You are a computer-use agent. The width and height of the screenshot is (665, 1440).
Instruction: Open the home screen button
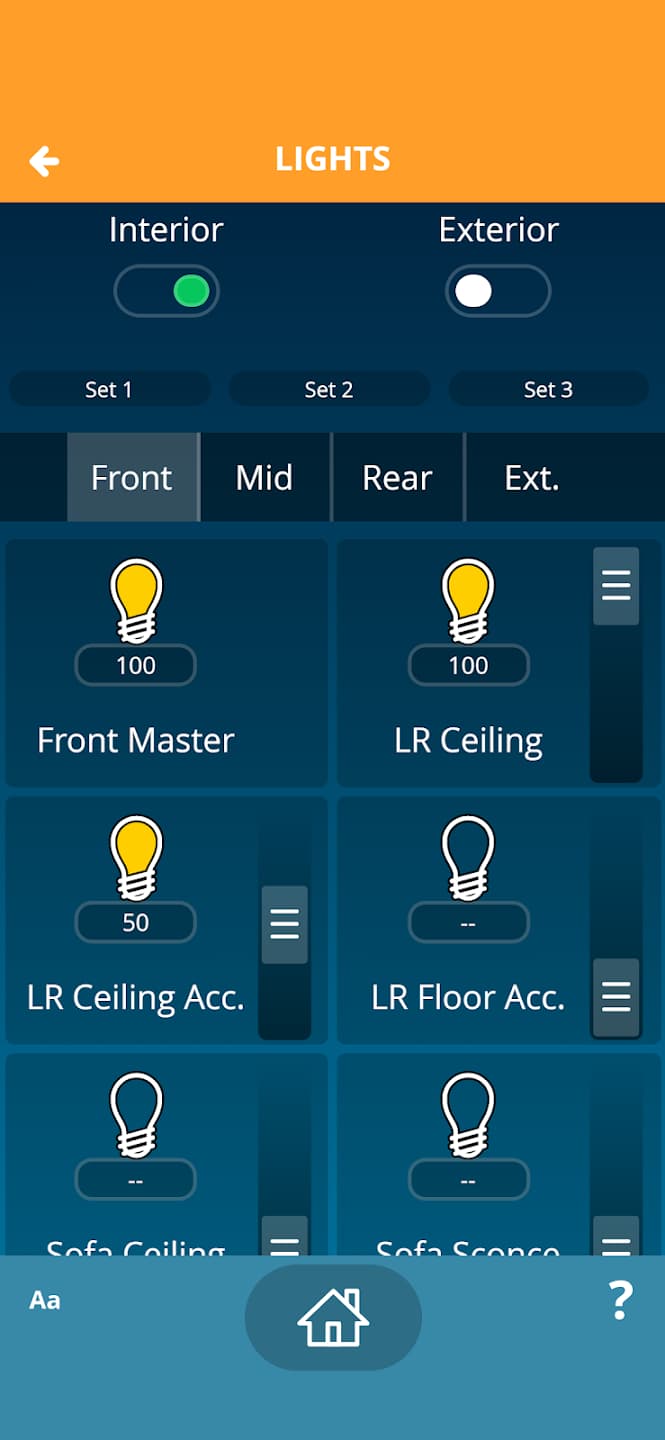pyautogui.click(x=333, y=1317)
